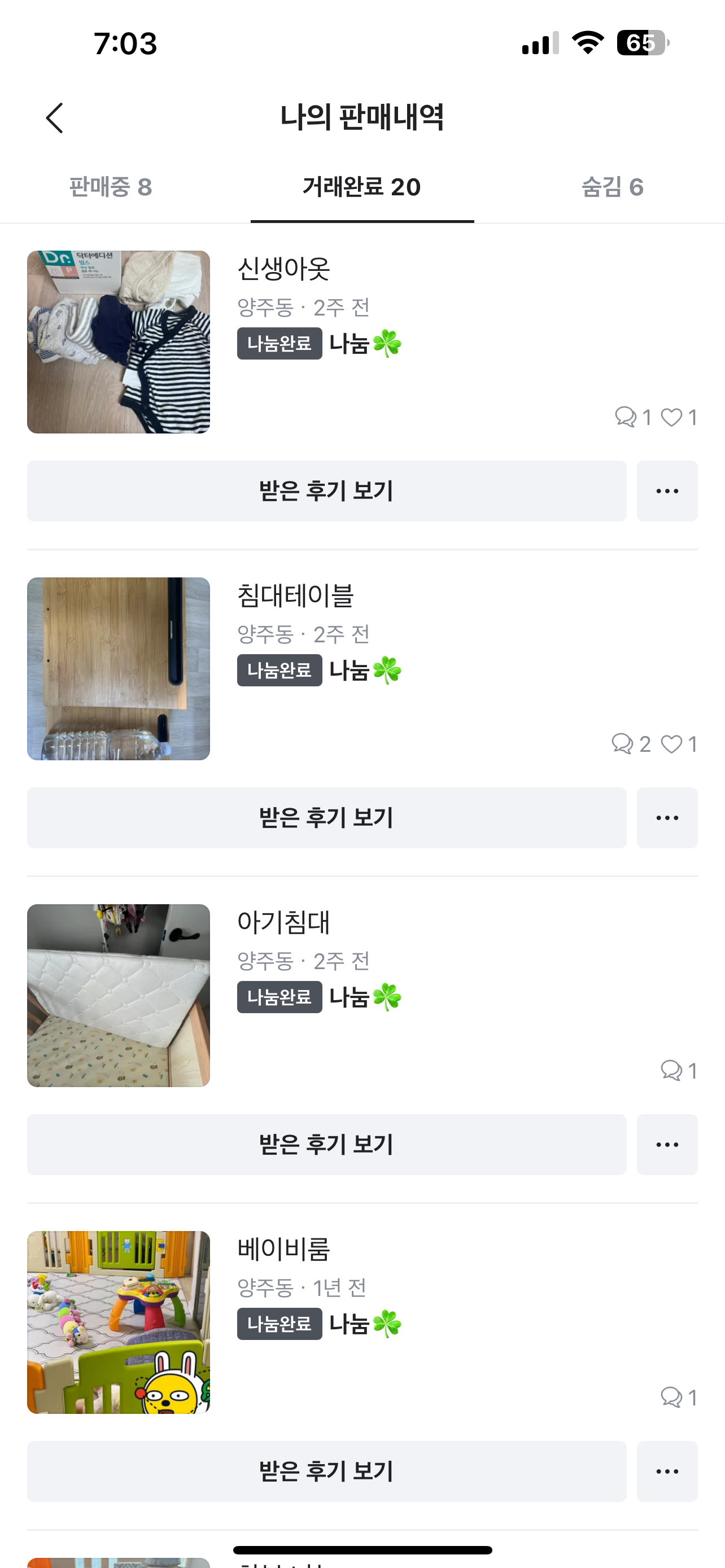View received review for 침대테이블
Screen dimensions: 725x1568
click(x=326, y=817)
